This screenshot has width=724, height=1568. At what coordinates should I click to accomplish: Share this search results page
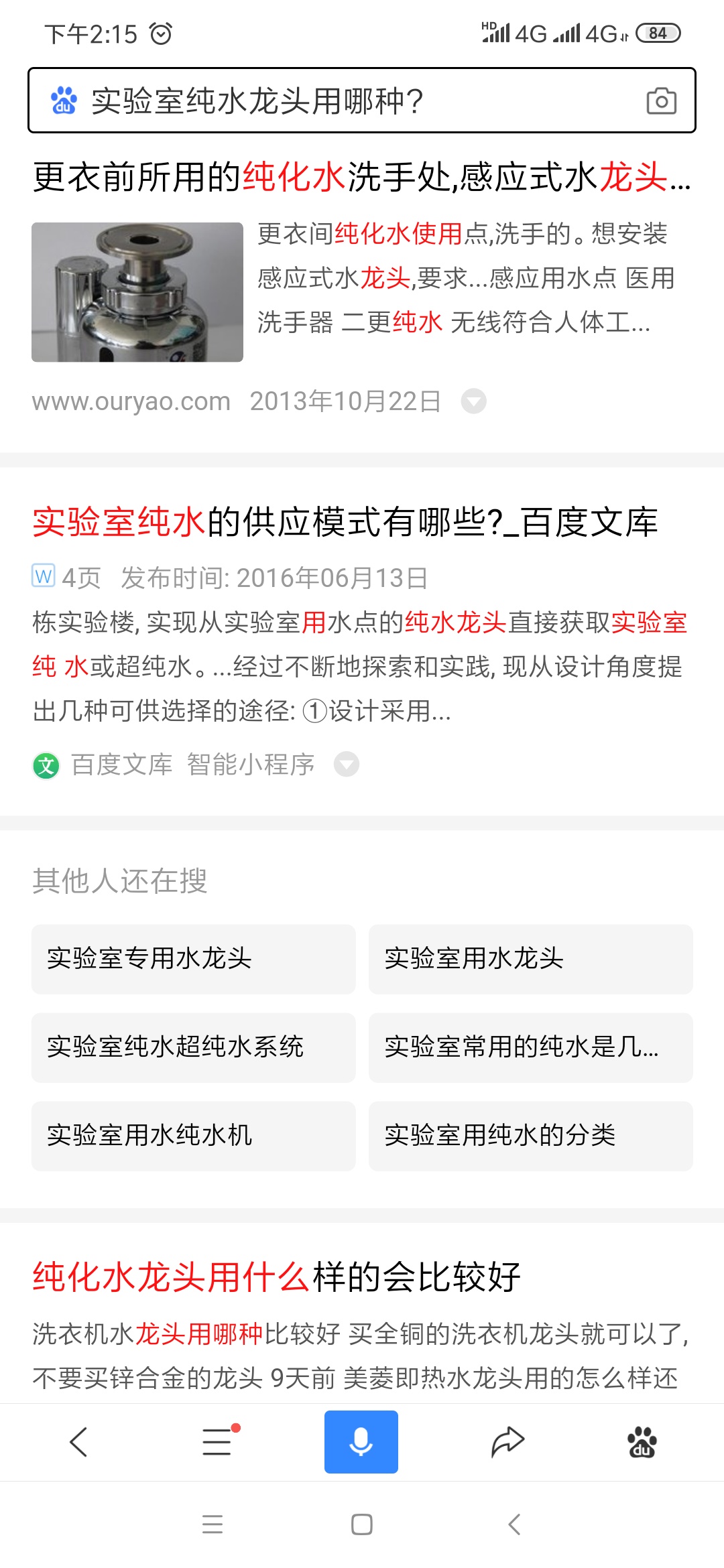click(x=507, y=1442)
